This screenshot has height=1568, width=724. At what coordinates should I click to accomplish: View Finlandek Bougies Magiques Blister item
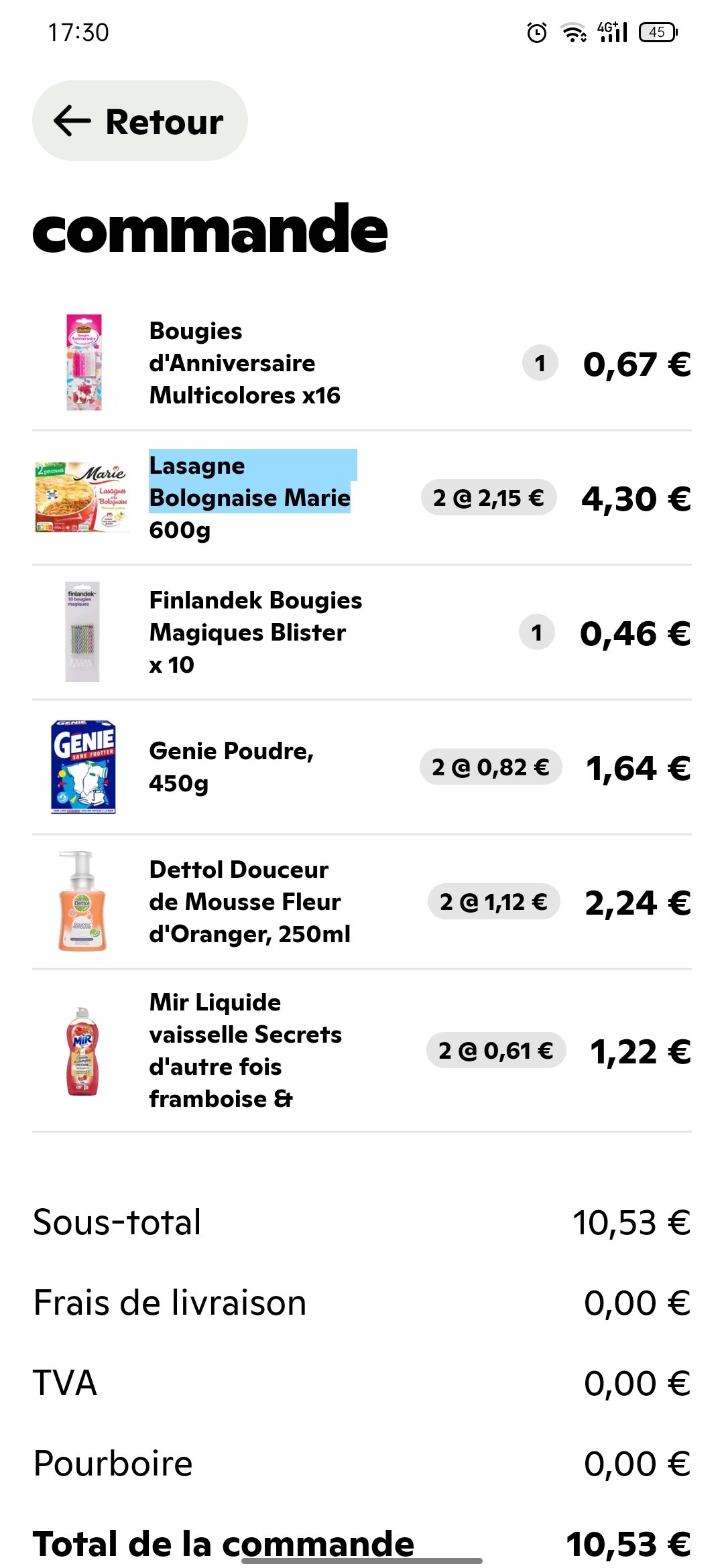point(362,633)
